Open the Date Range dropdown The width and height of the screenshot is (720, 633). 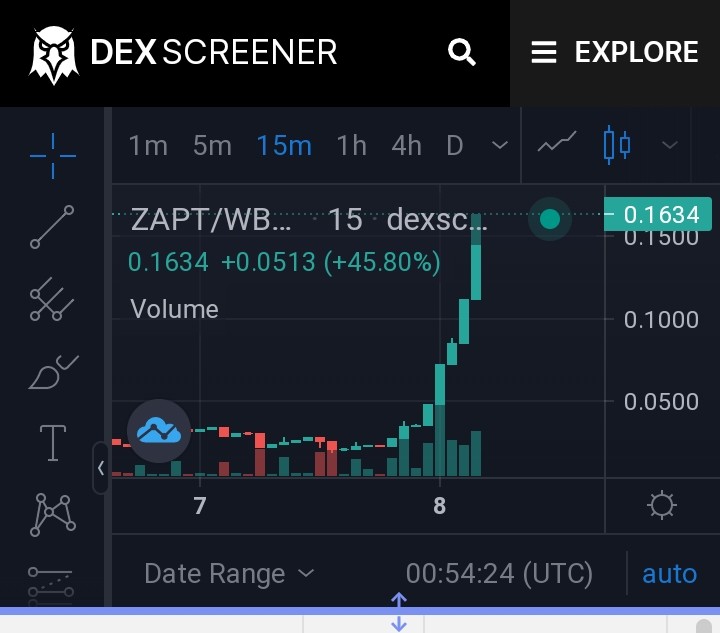pyautogui.click(x=229, y=574)
